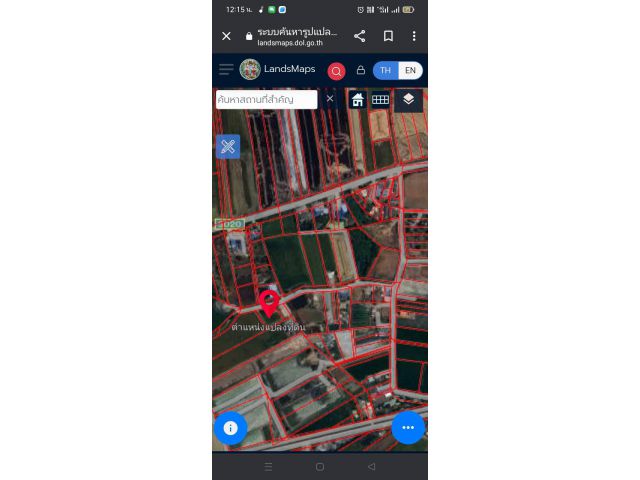The width and height of the screenshot is (640, 480).
Task: Open the grid view icon
Action: [380, 100]
